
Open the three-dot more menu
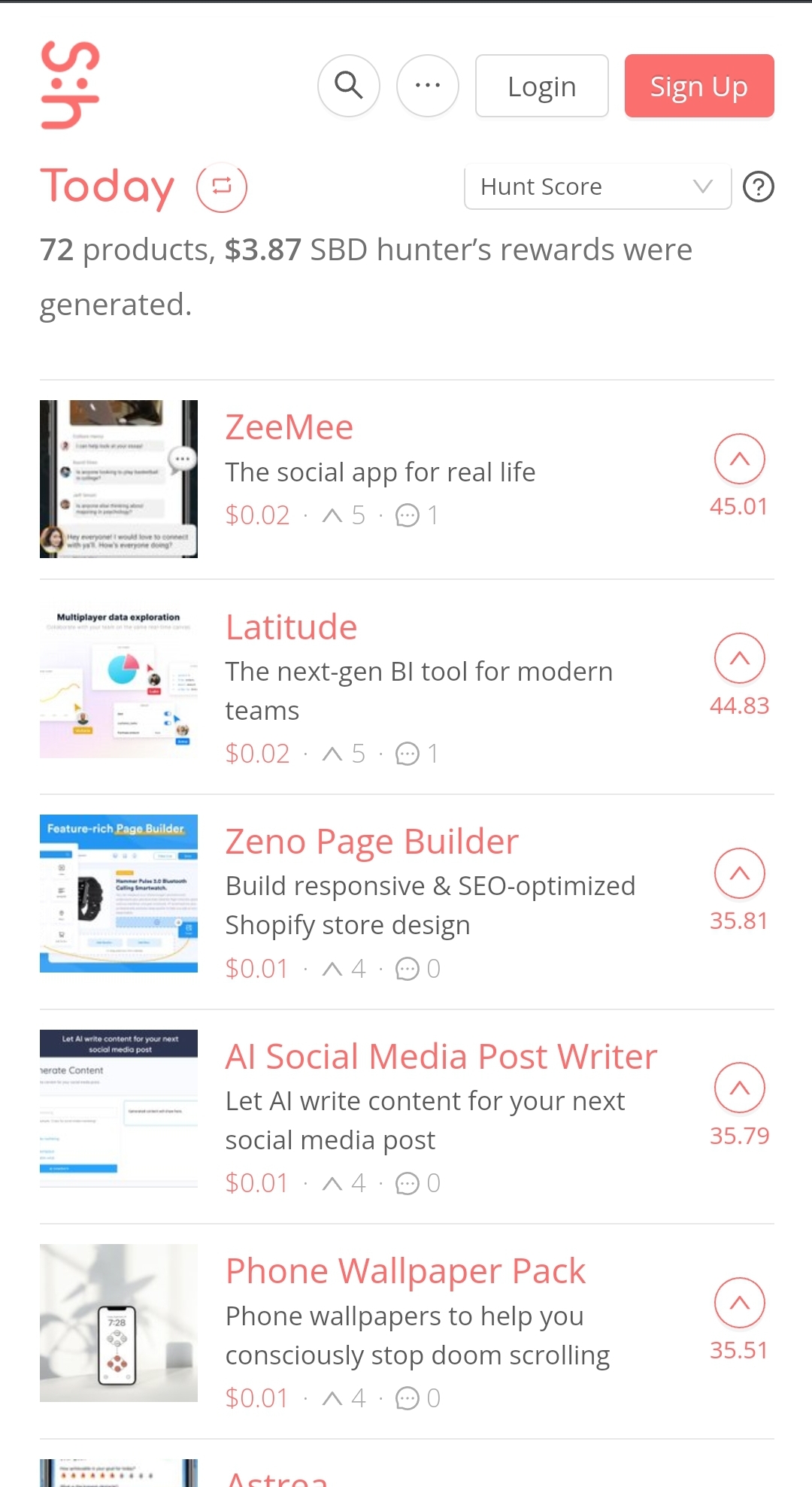pyautogui.click(x=428, y=86)
